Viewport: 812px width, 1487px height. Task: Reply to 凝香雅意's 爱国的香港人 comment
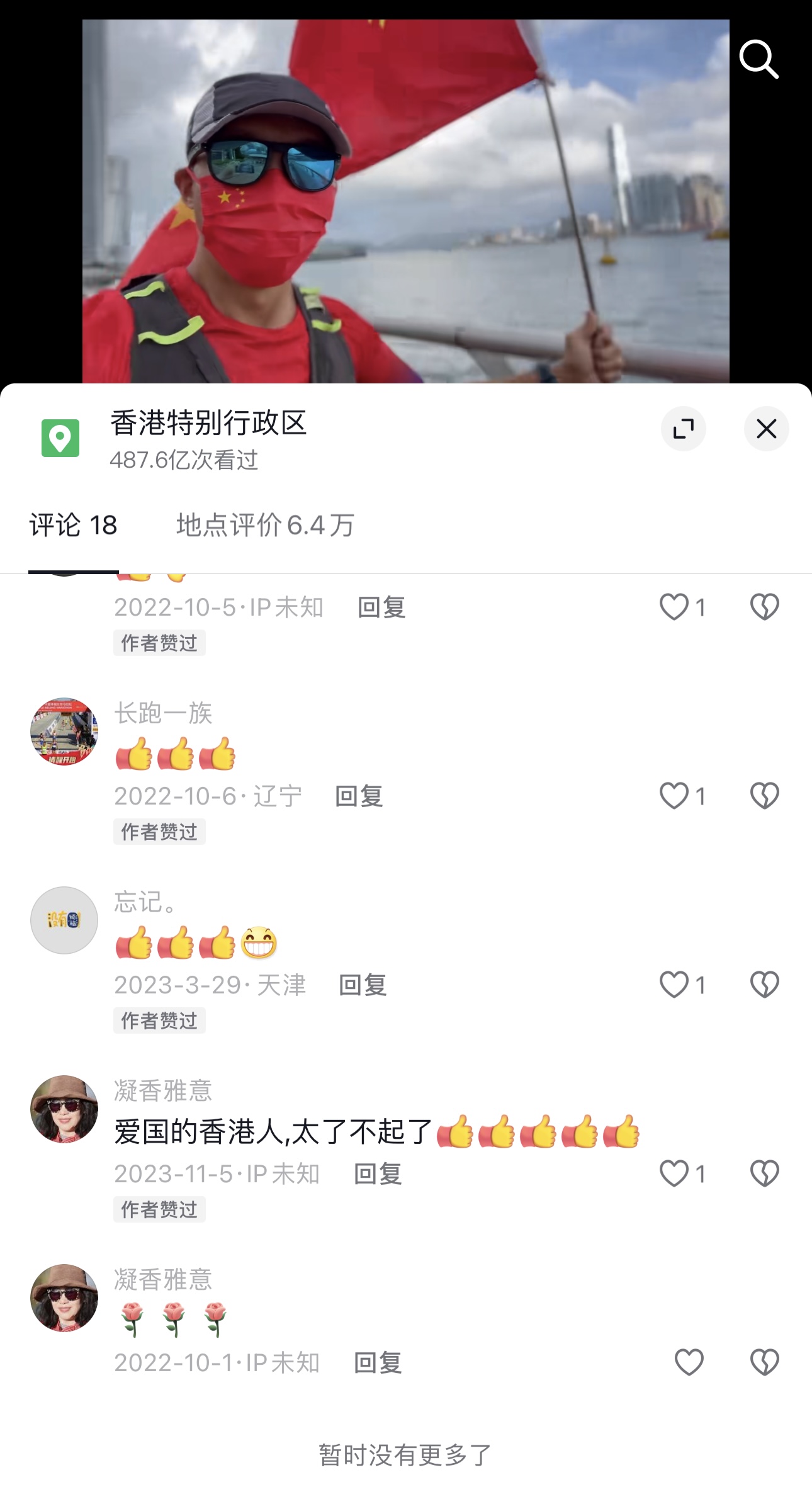tap(378, 1174)
